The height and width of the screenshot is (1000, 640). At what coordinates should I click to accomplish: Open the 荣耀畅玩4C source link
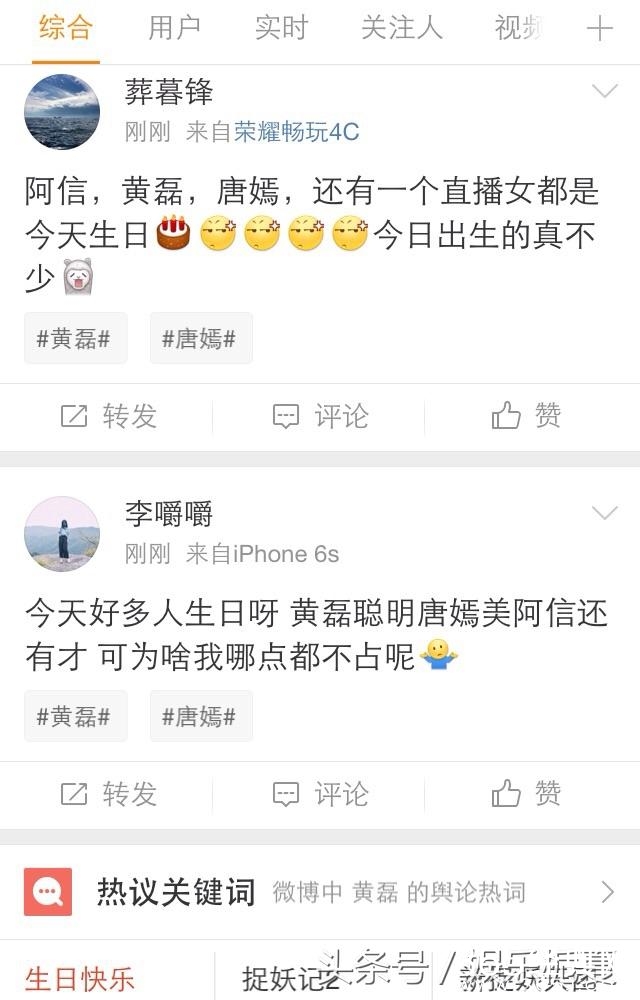(297, 132)
